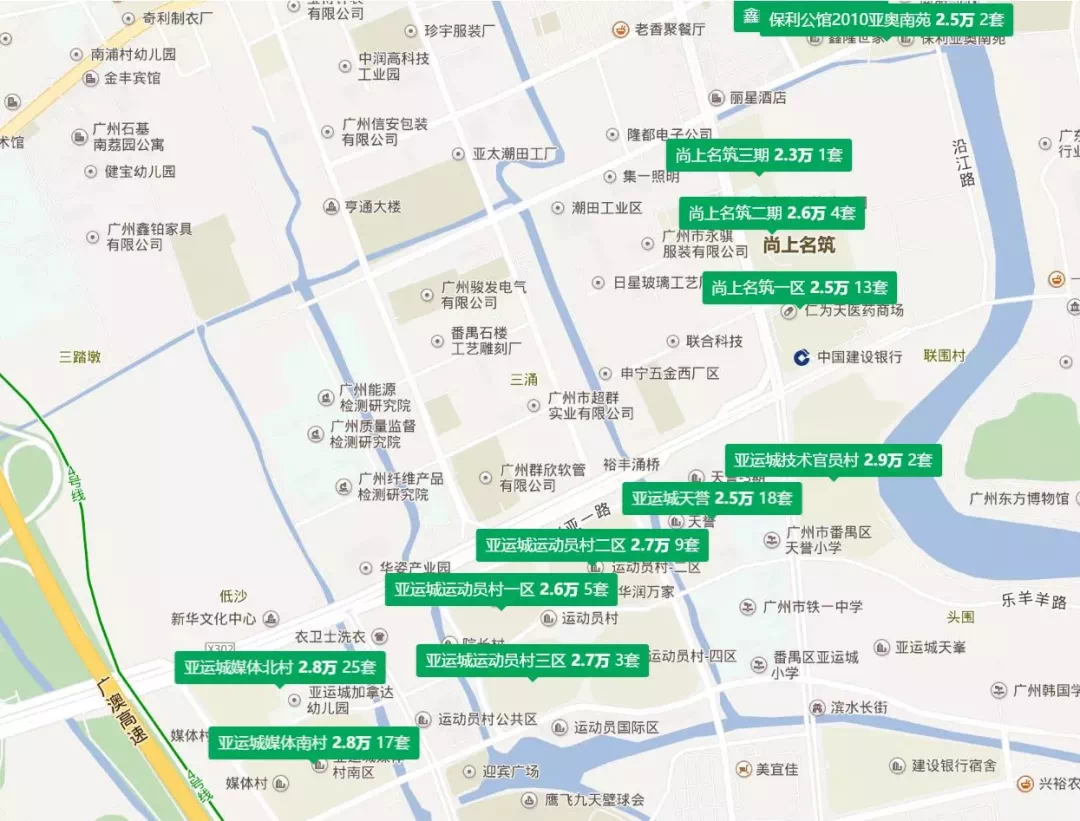Select the 亚运城运动员村三区 marker
The width and height of the screenshot is (1080, 821).
532,660
